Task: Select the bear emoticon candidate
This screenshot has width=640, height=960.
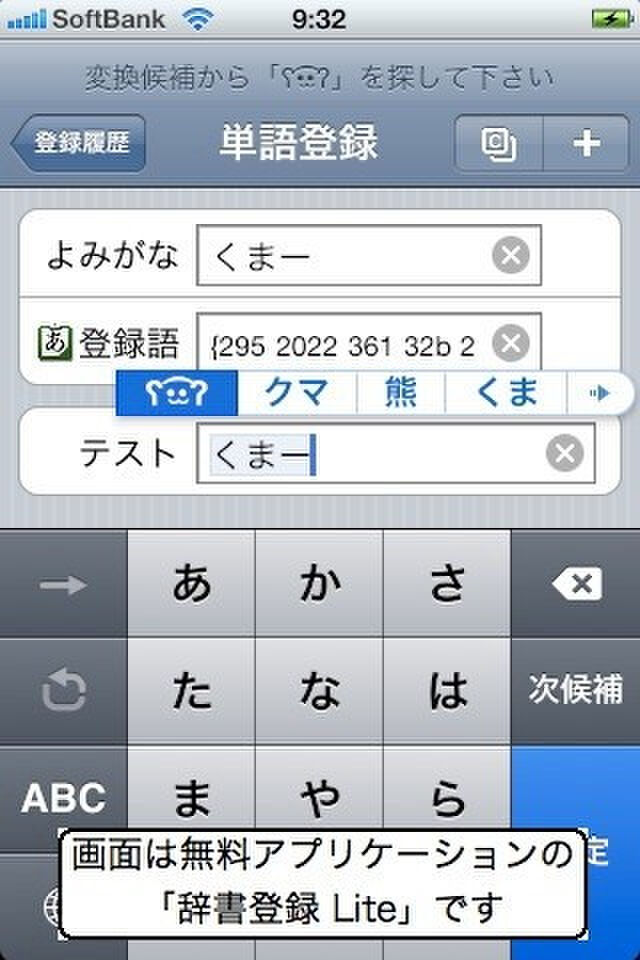Action: click(177, 393)
